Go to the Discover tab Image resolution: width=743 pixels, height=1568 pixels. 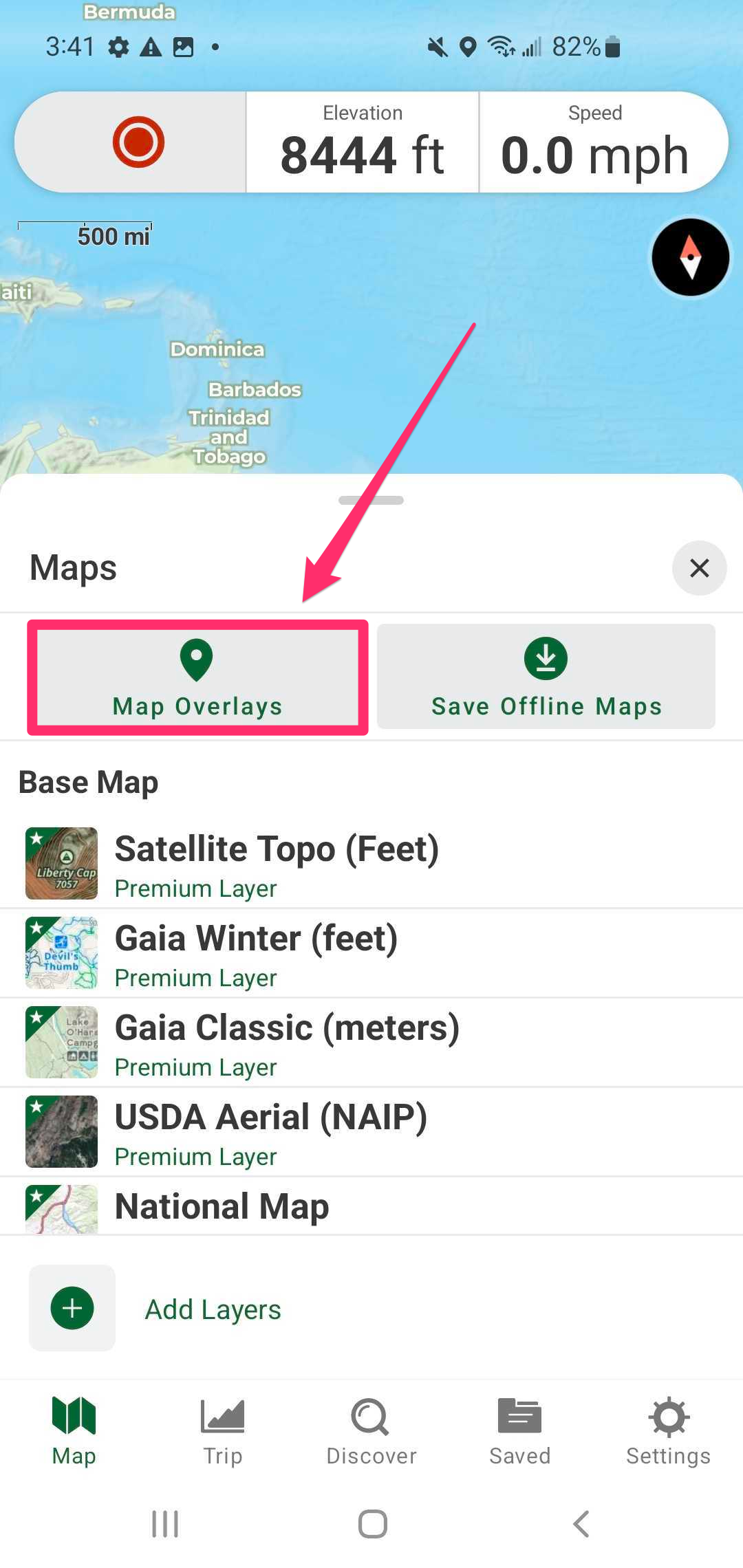(371, 1432)
